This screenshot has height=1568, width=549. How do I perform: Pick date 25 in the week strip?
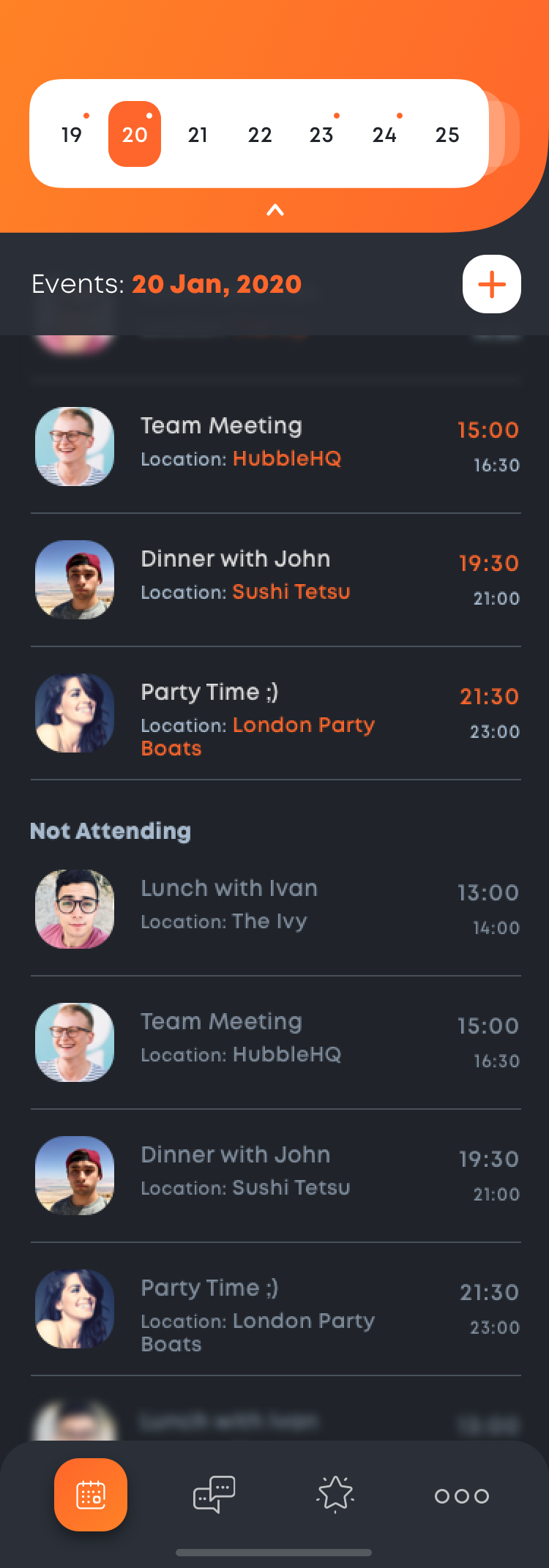[447, 135]
